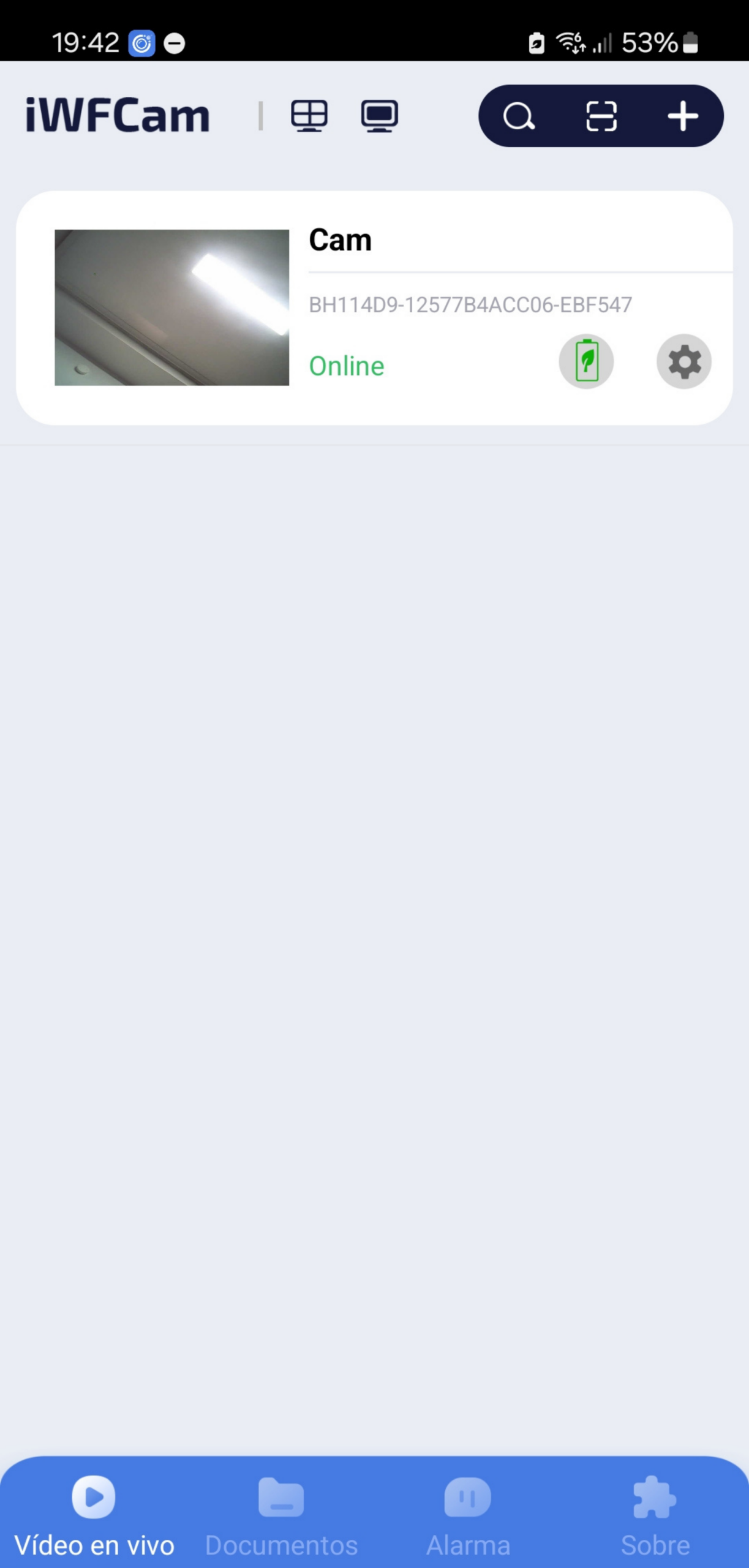Open settings gear for Cam

[x=684, y=361]
